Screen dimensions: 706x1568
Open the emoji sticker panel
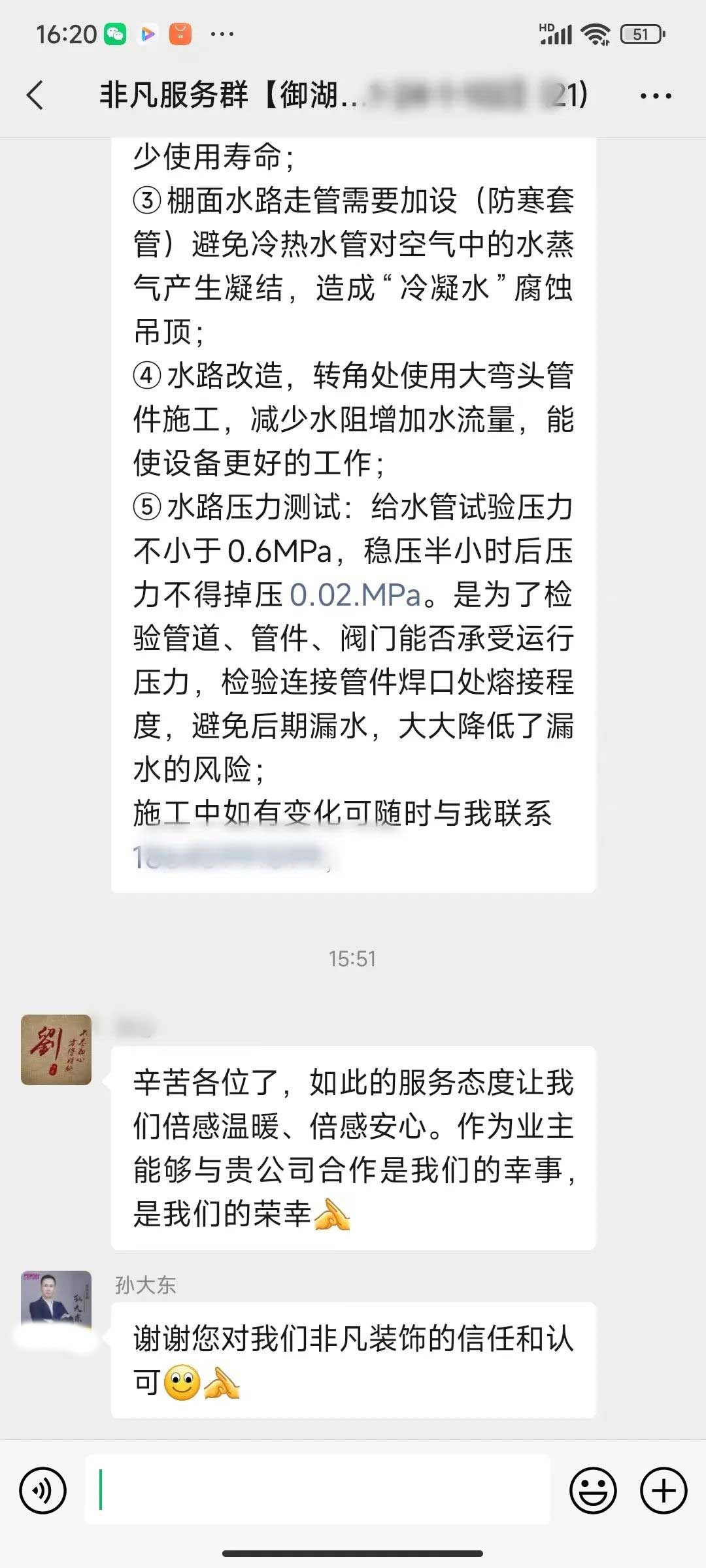point(593,1491)
